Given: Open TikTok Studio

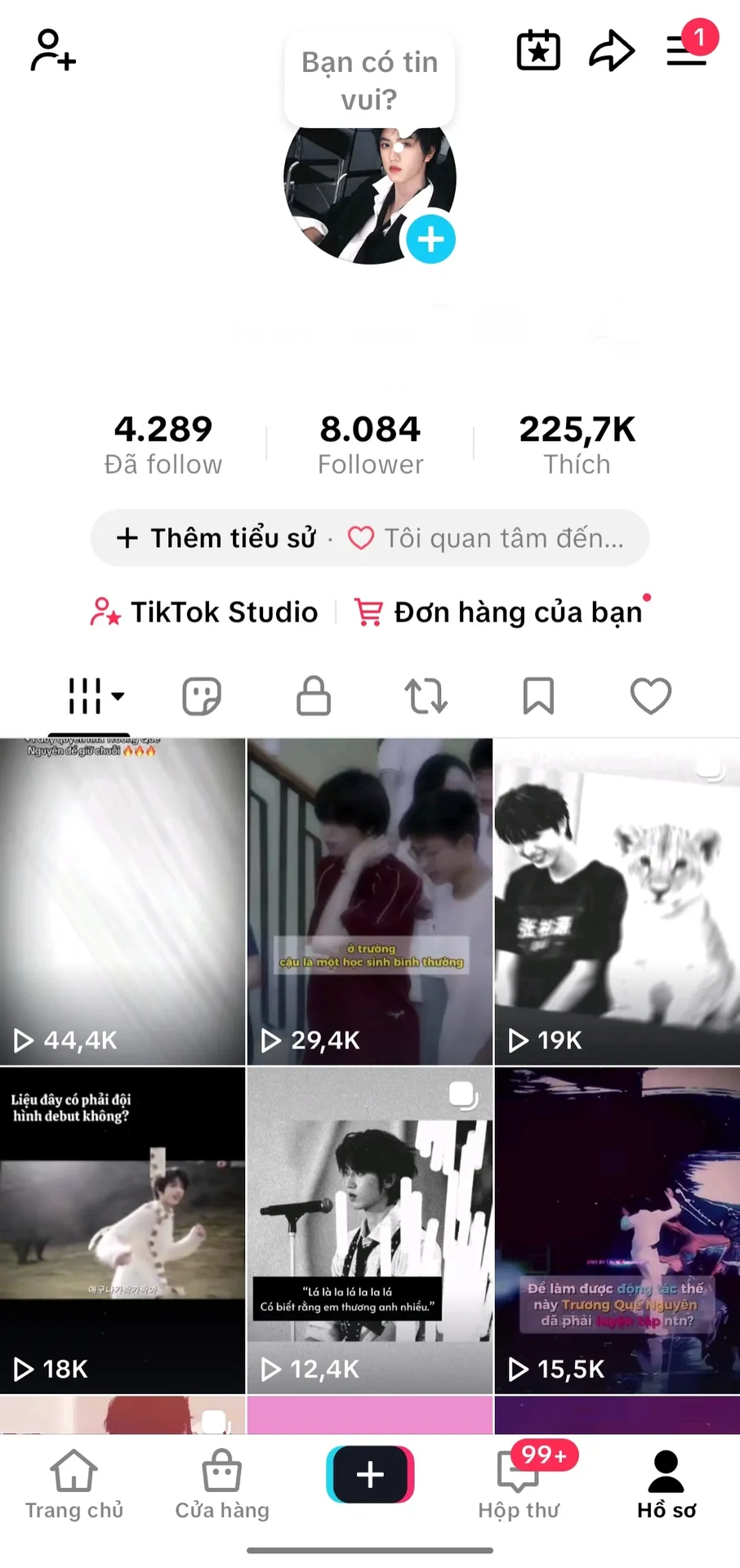Looking at the screenshot, I should point(203,612).
